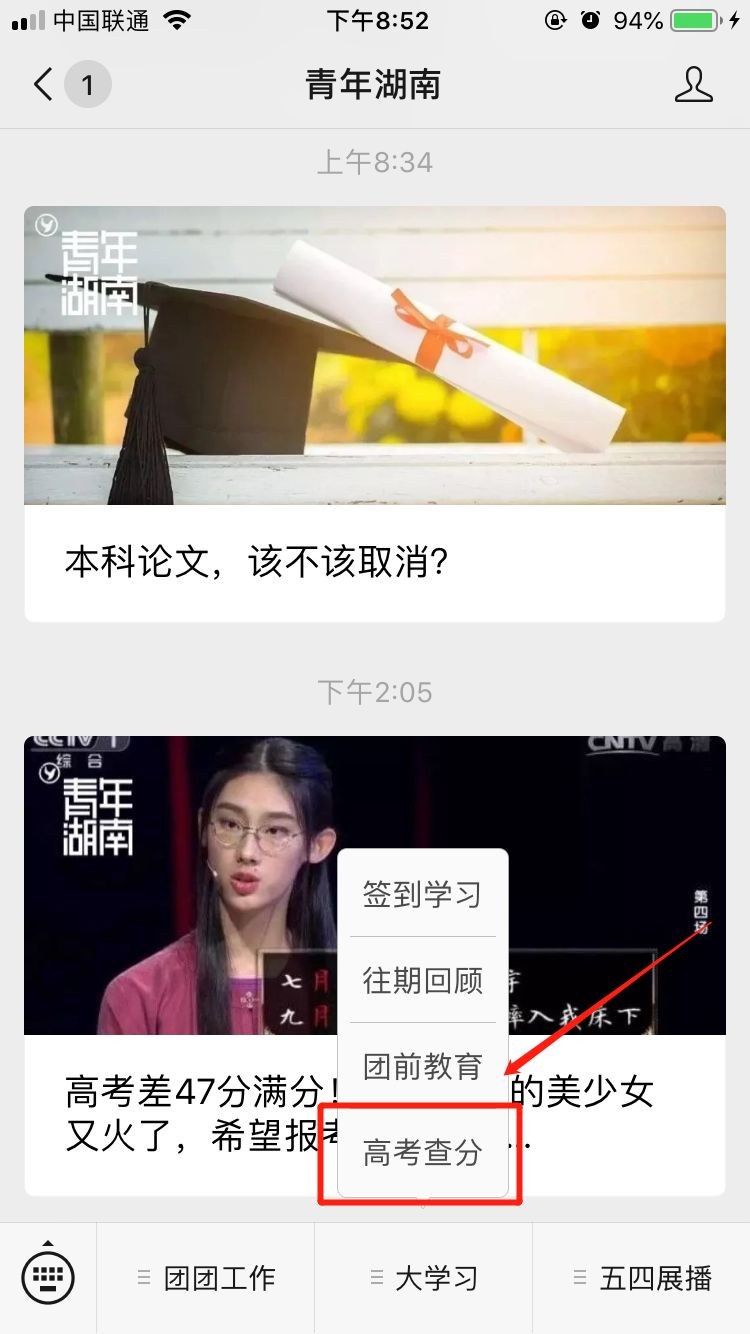Viewport: 750px width, 1334px height.
Task: Open the 团团工作 bottom menu
Action: tap(206, 1278)
